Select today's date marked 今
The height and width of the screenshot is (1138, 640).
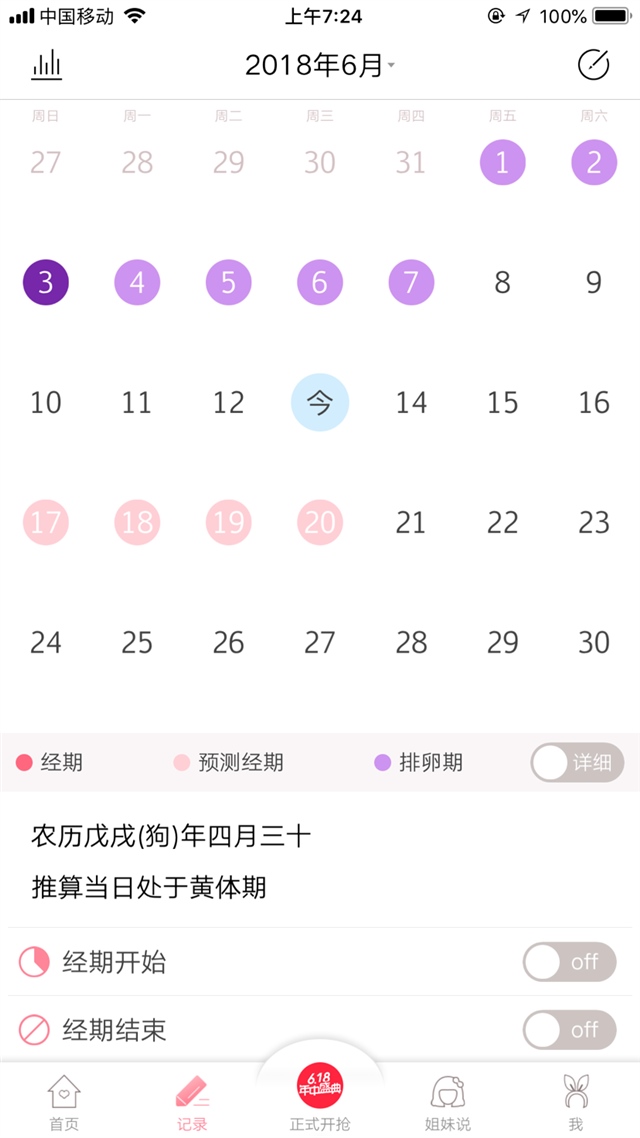point(320,402)
